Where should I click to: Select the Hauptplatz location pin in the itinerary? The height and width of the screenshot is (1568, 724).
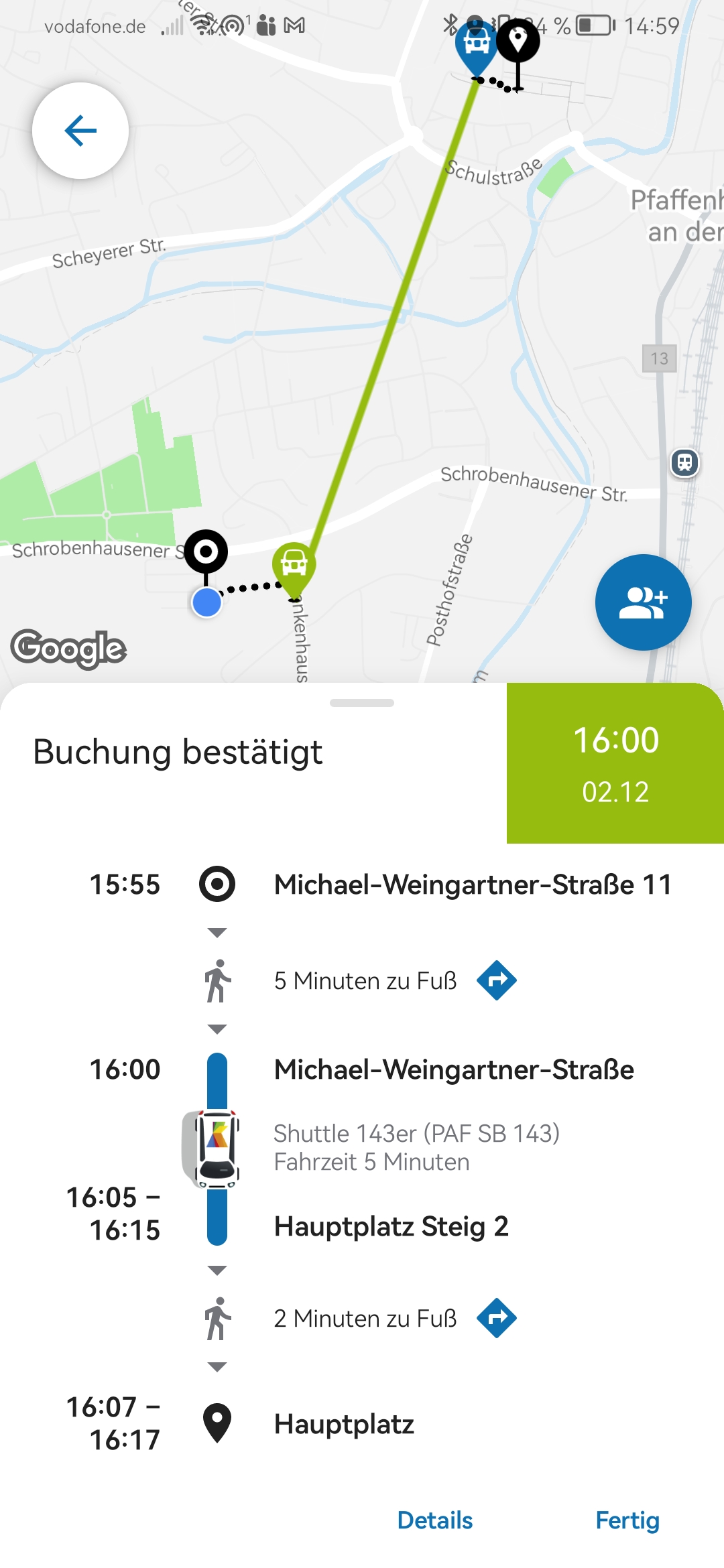(216, 1424)
